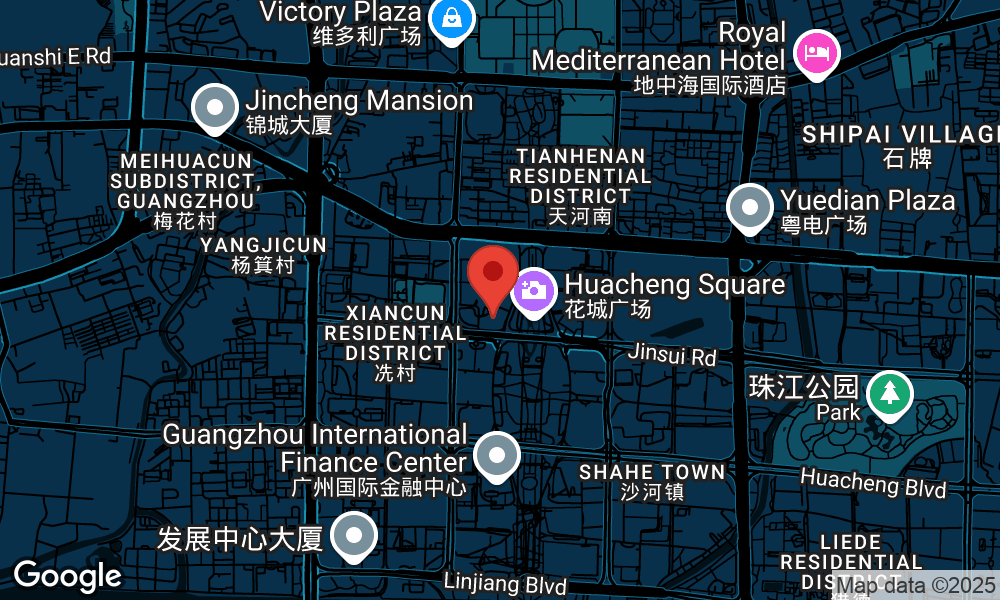Select the Victory Plaza shopping marker
The width and height of the screenshot is (1000, 600).
pyautogui.click(x=452, y=18)
